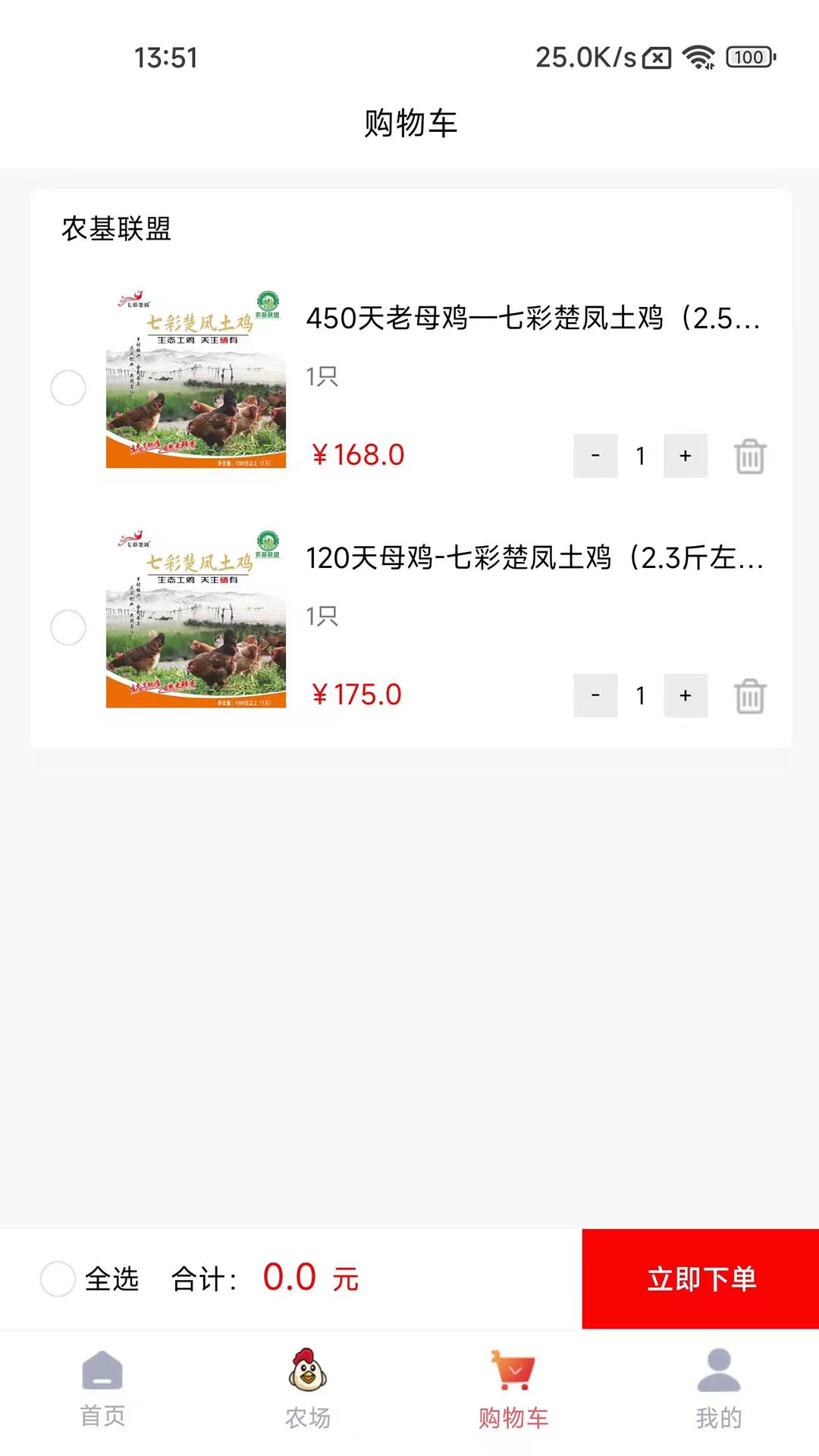The image size is (819, 1456).
Task: Increase quantity of 450天老母鸡
Action: (x=686, y=456)
